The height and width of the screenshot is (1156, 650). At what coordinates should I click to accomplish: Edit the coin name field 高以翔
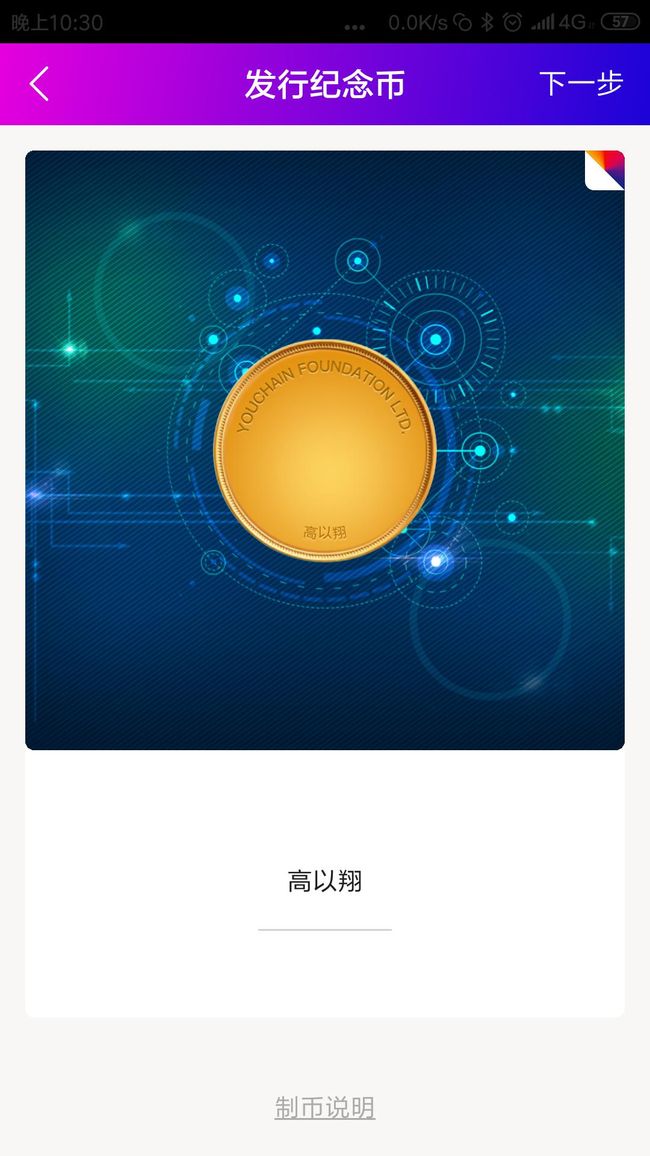pyautogui.click(x=325, y=882)
